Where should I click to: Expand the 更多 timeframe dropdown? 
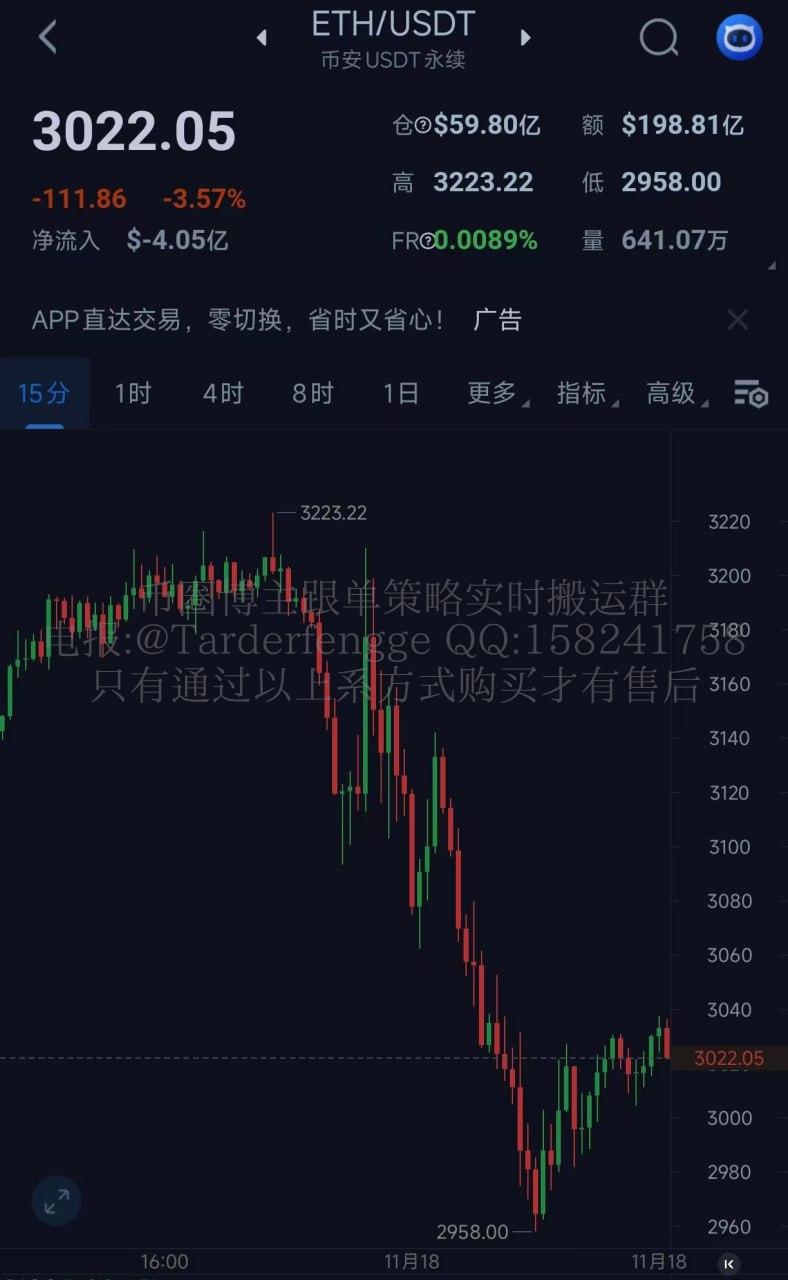pos(494,393)
